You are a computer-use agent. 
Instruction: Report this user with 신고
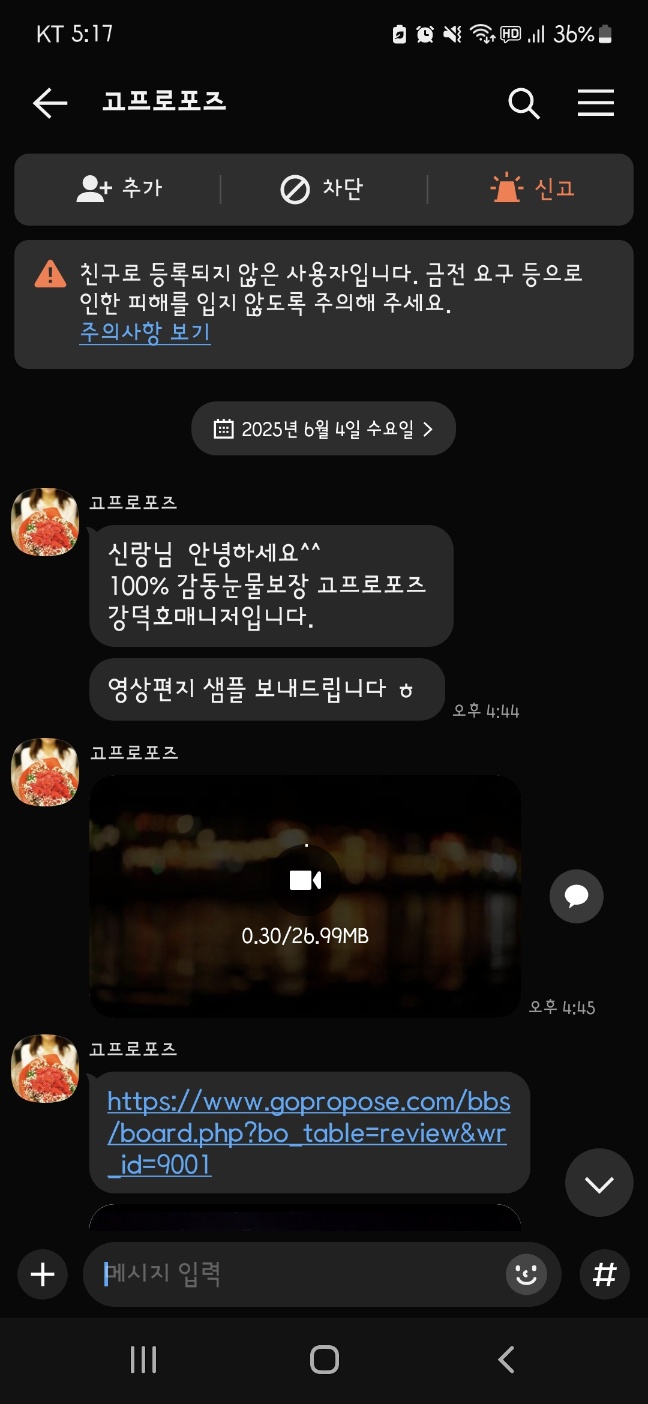coord(532,189)
